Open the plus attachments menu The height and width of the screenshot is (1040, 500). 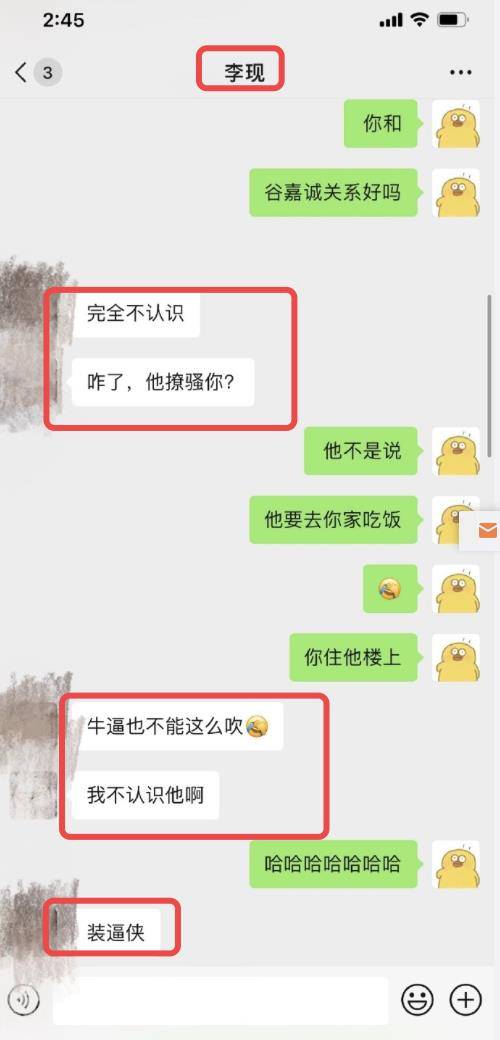tap(466, 999)
